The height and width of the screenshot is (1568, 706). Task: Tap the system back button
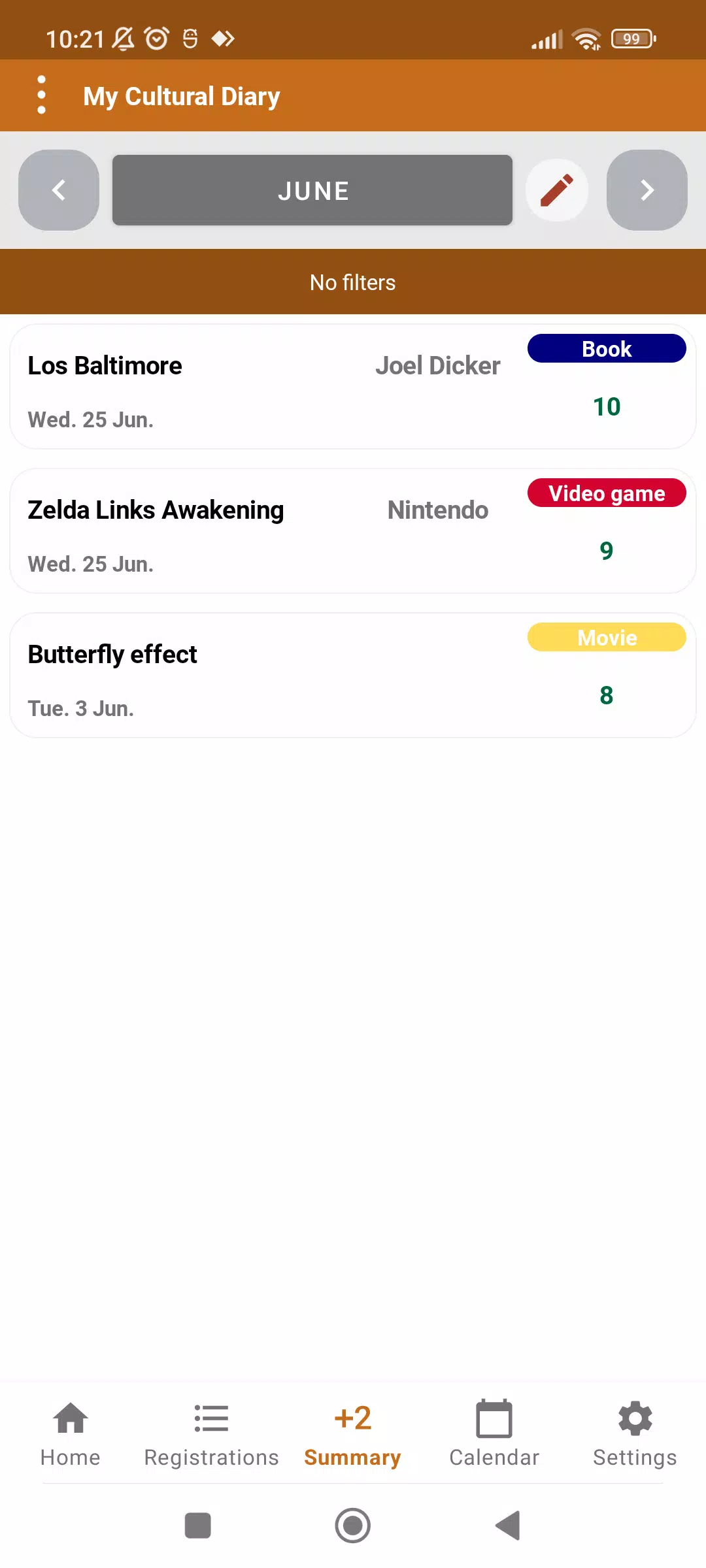pyautogui.click(x=508, y=1526)
